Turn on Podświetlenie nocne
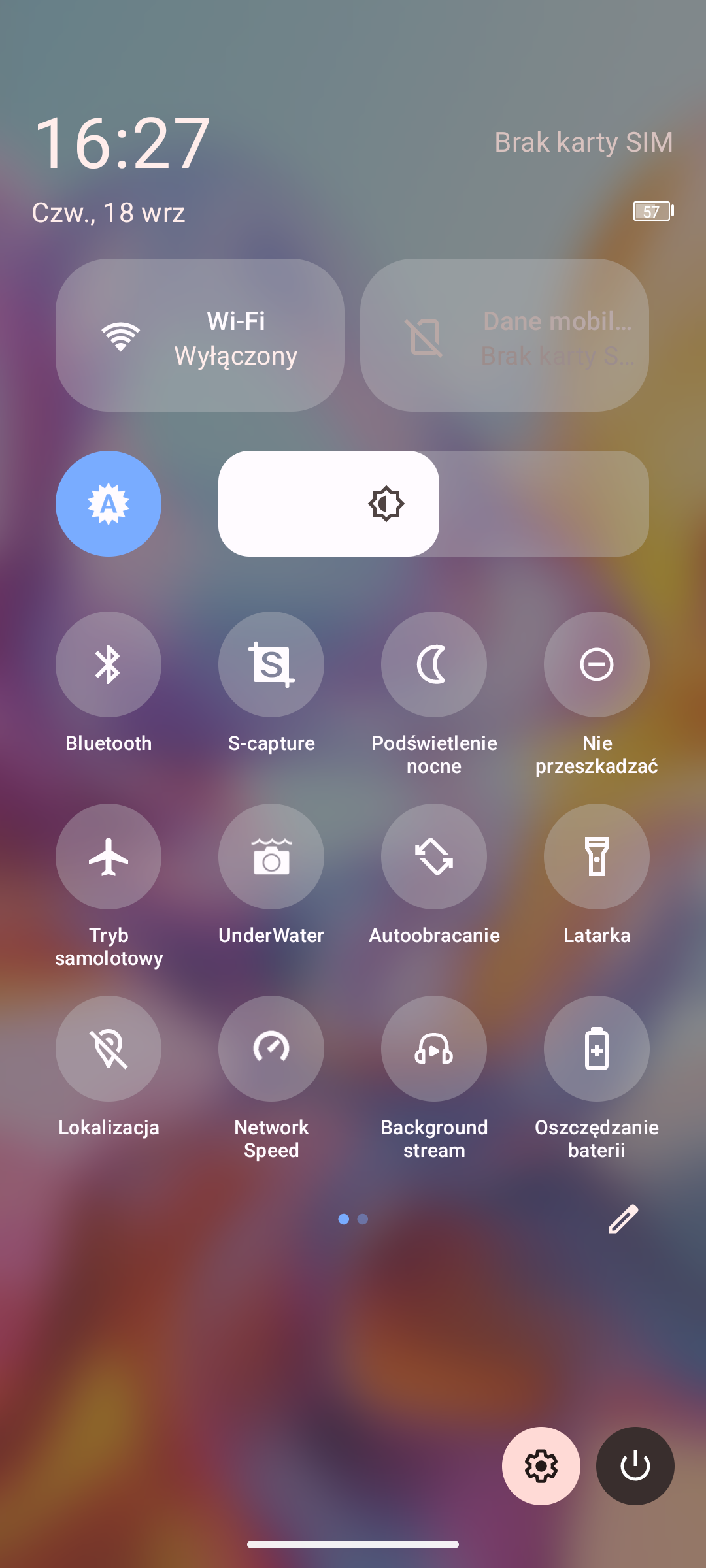Image resolution: width=706 pixels, height=1568 pixels. pyautogui.click(x=434, y=664)
